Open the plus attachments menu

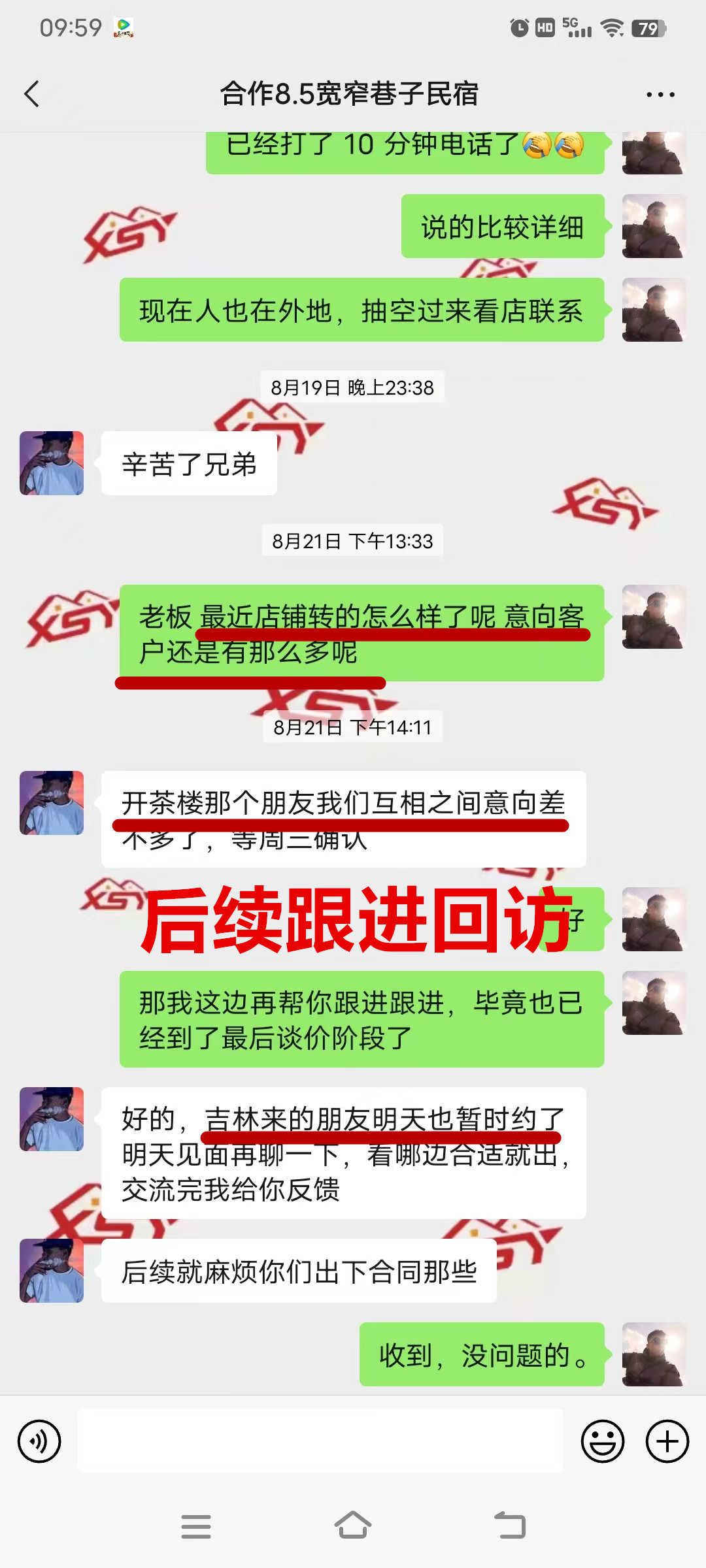(x=667, y=1441)
